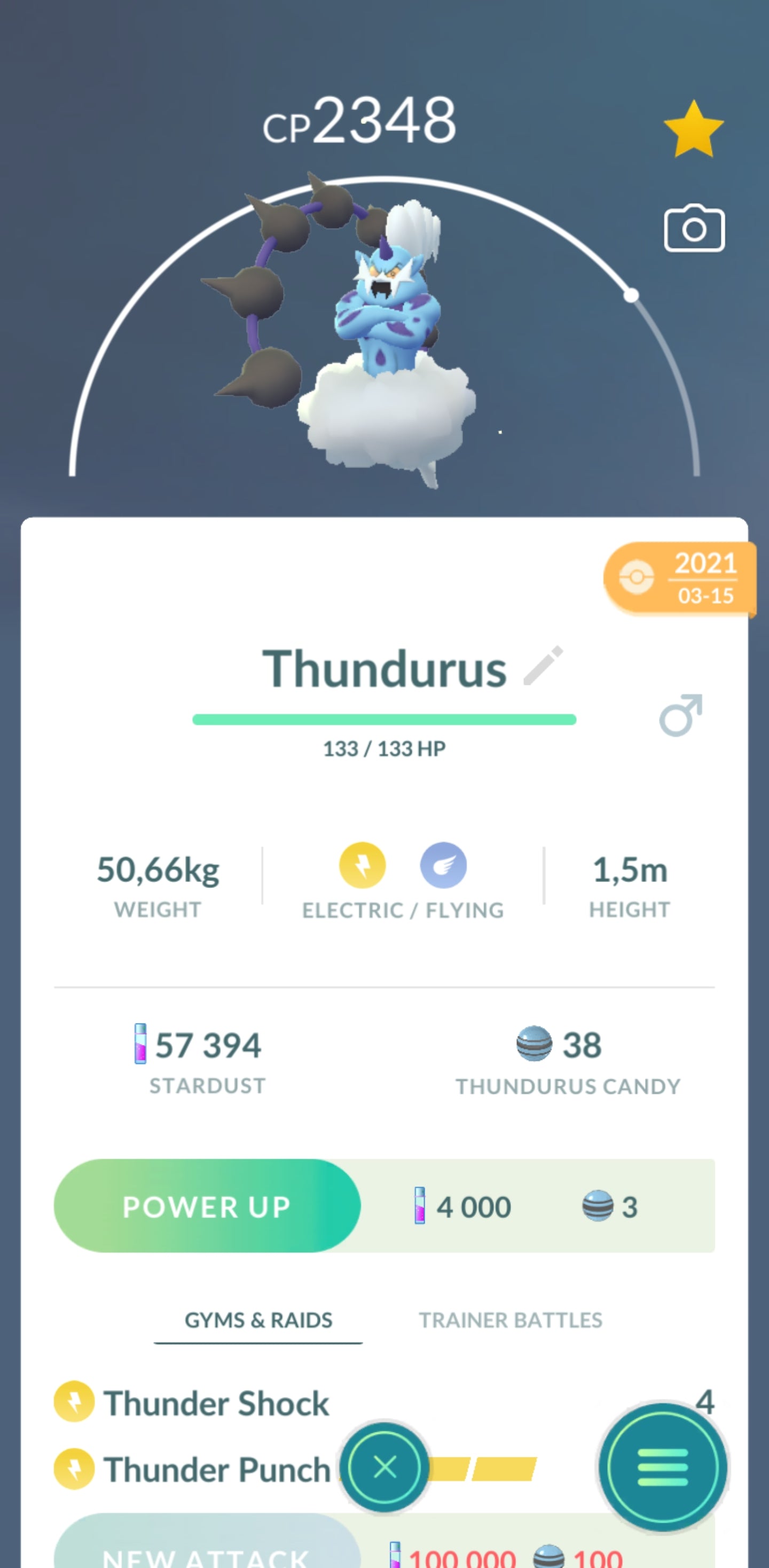Select the Gyms & Raids tab
769x1568 pixels.
258,1320
